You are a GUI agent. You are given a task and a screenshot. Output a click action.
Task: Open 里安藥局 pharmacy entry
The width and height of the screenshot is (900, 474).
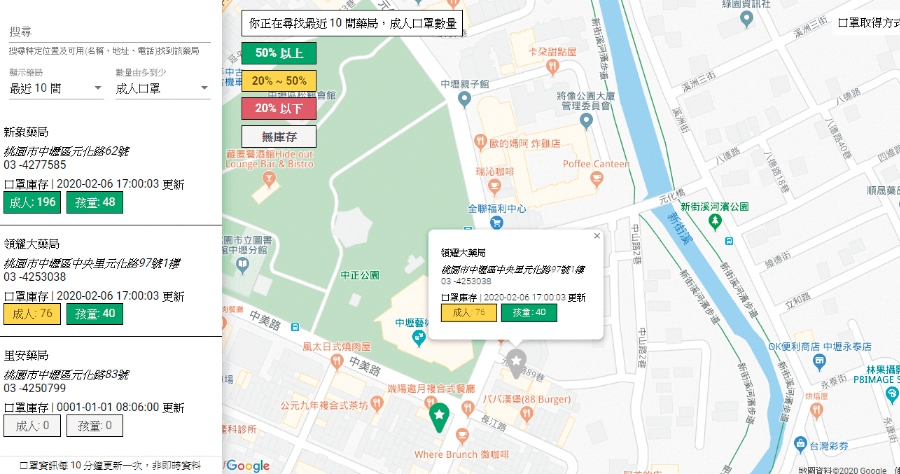tap(26, 355)
